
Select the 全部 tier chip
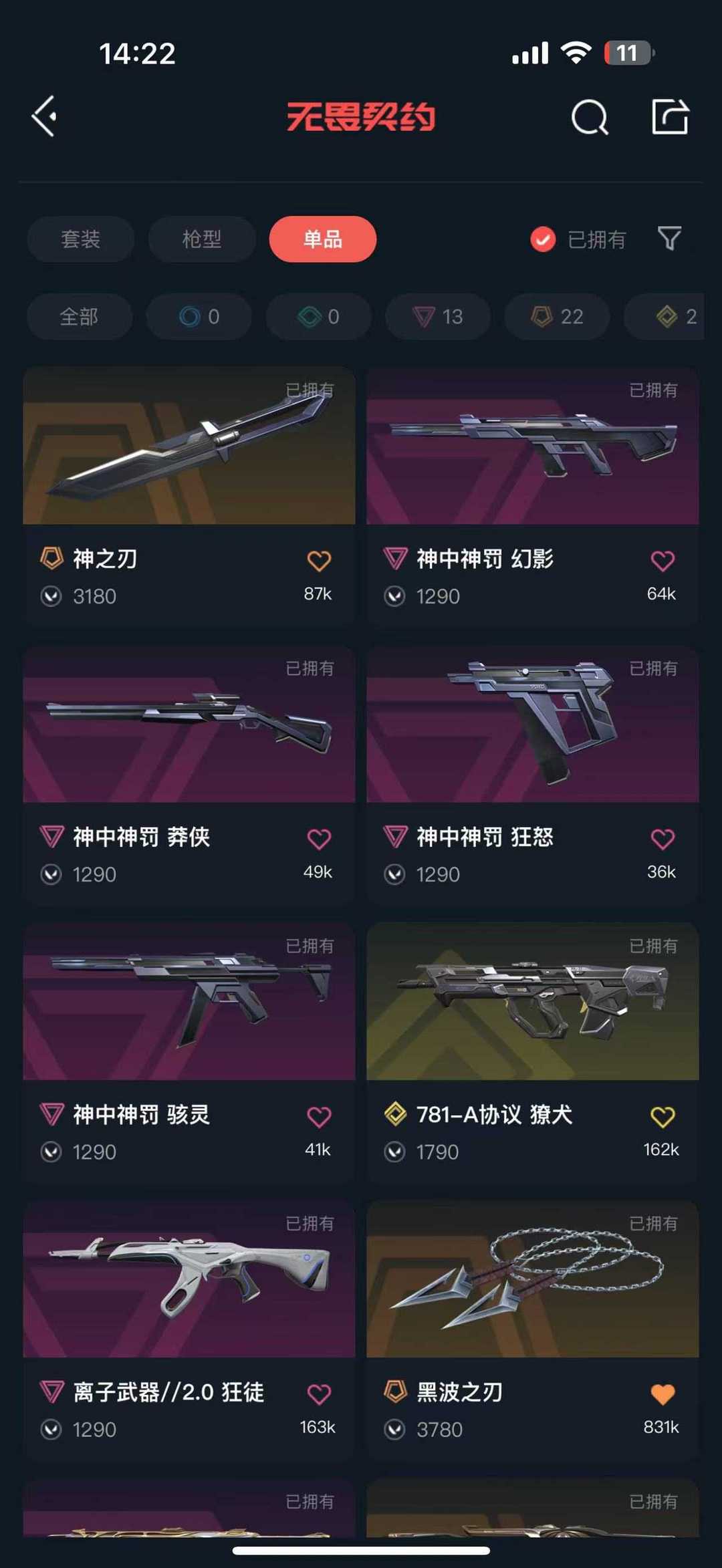point(80,316)
